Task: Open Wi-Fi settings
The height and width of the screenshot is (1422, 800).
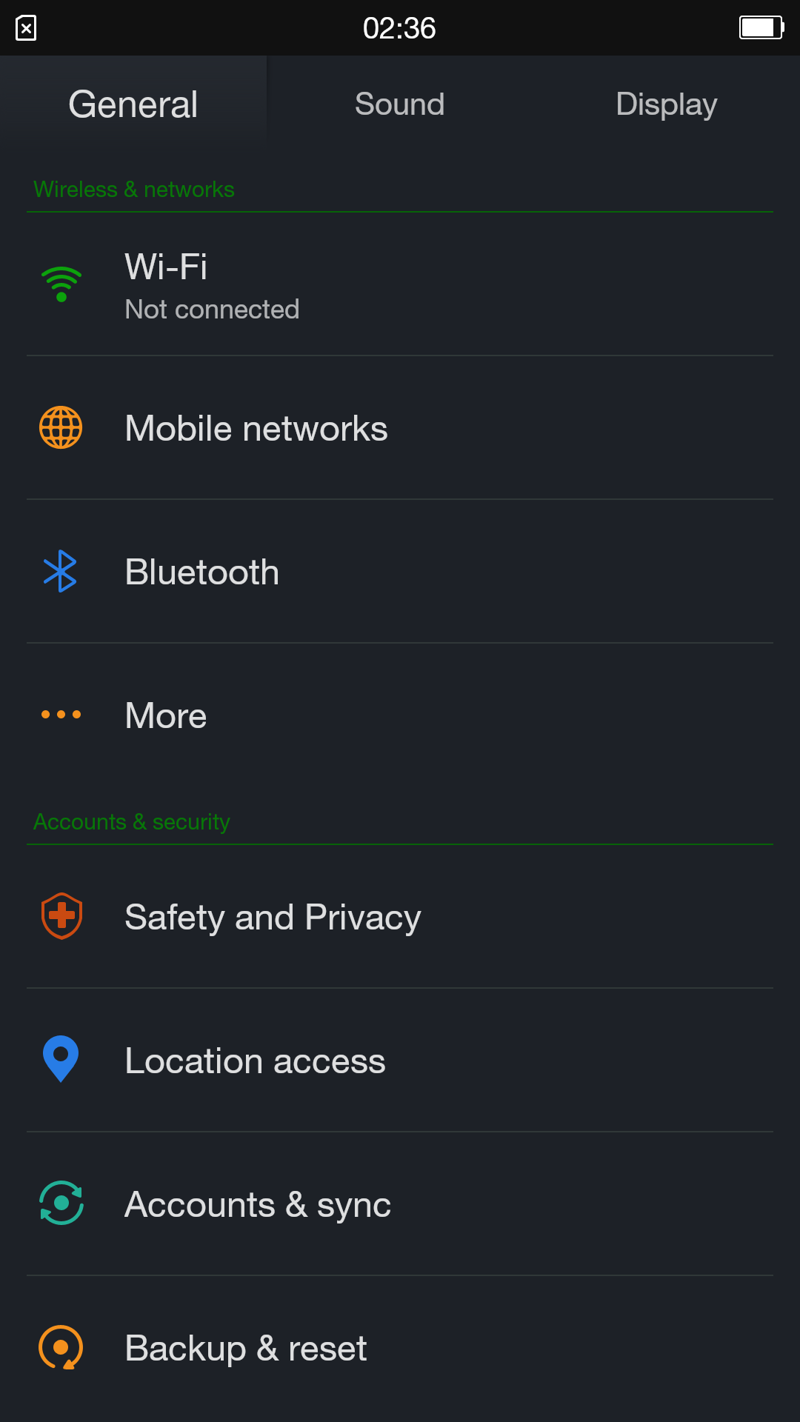Action: tap(400, 285)
